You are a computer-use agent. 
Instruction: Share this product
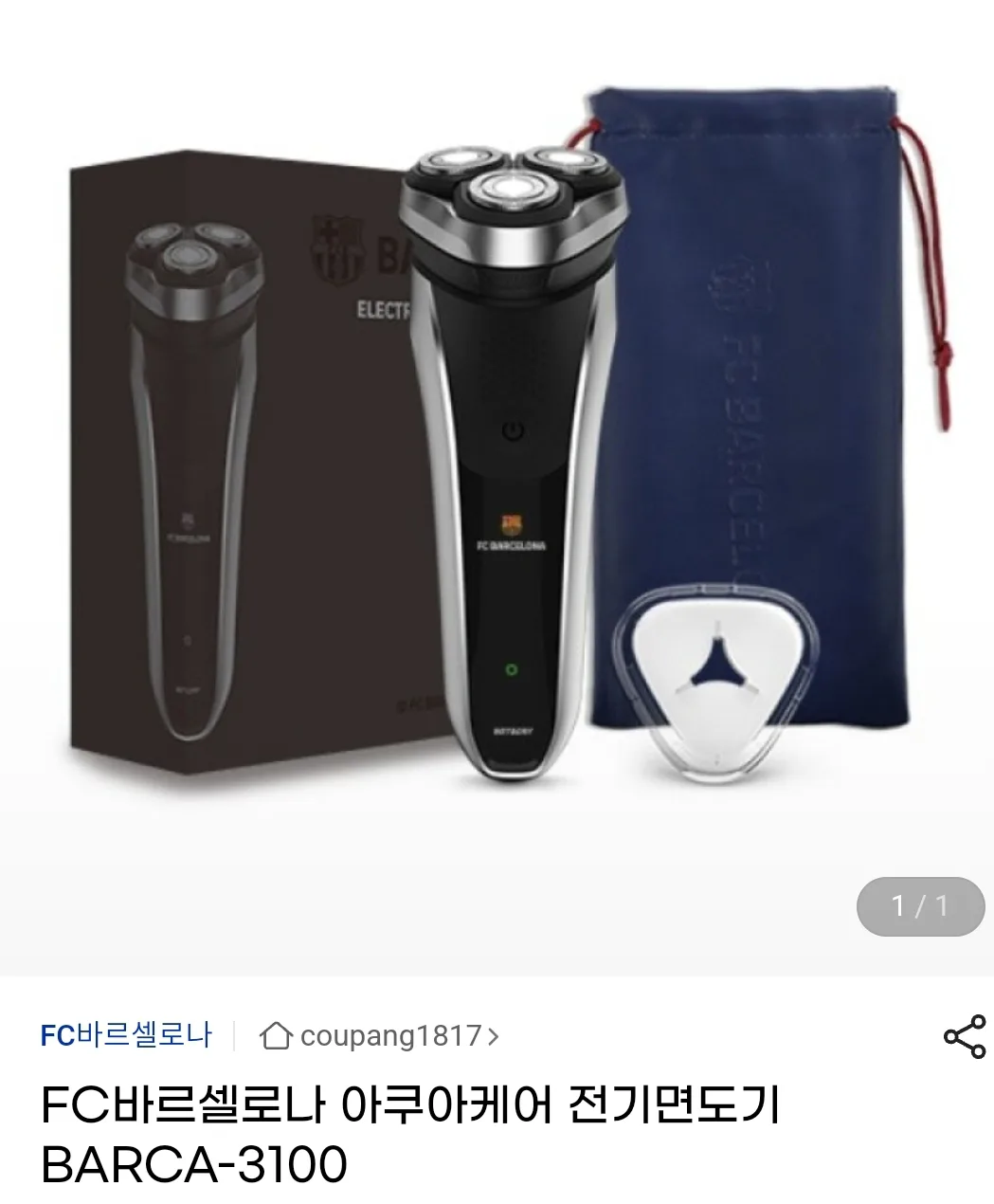(964, 1036)
